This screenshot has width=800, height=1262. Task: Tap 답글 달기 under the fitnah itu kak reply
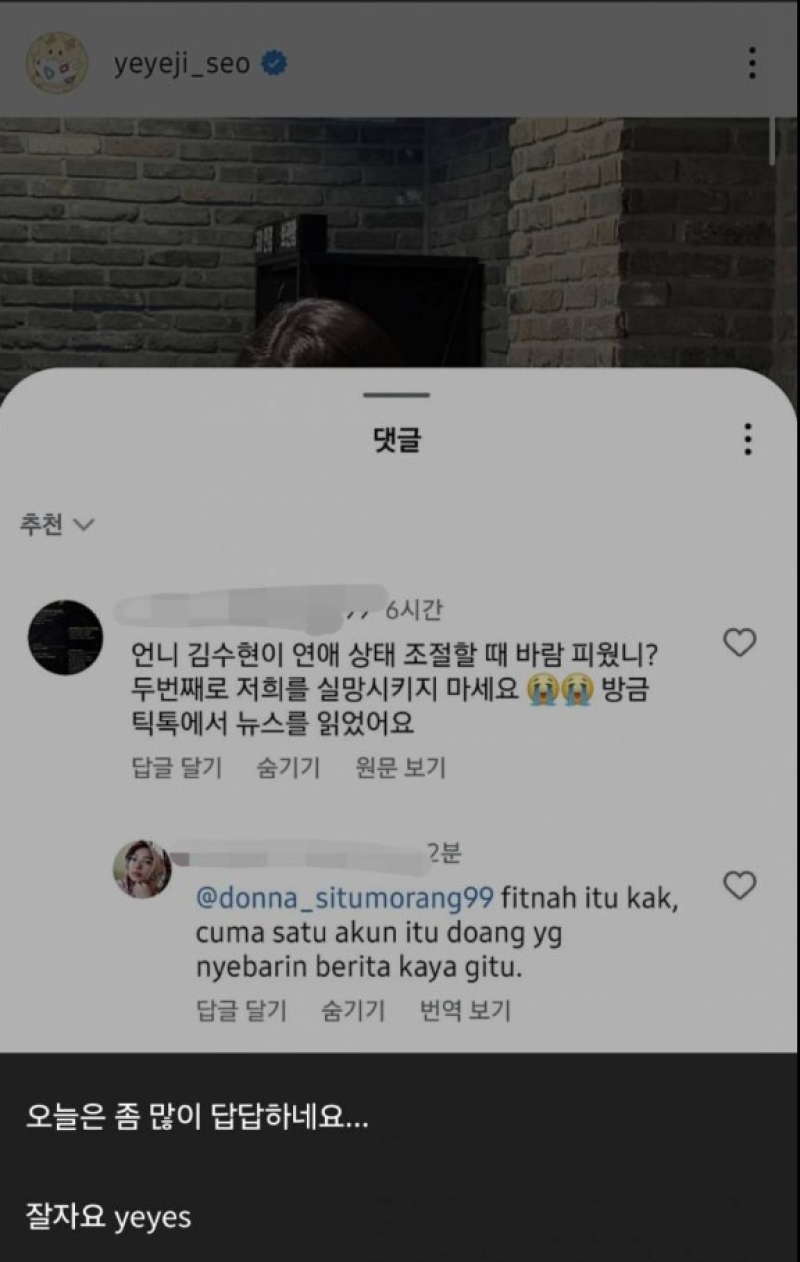click(241, 1010)
